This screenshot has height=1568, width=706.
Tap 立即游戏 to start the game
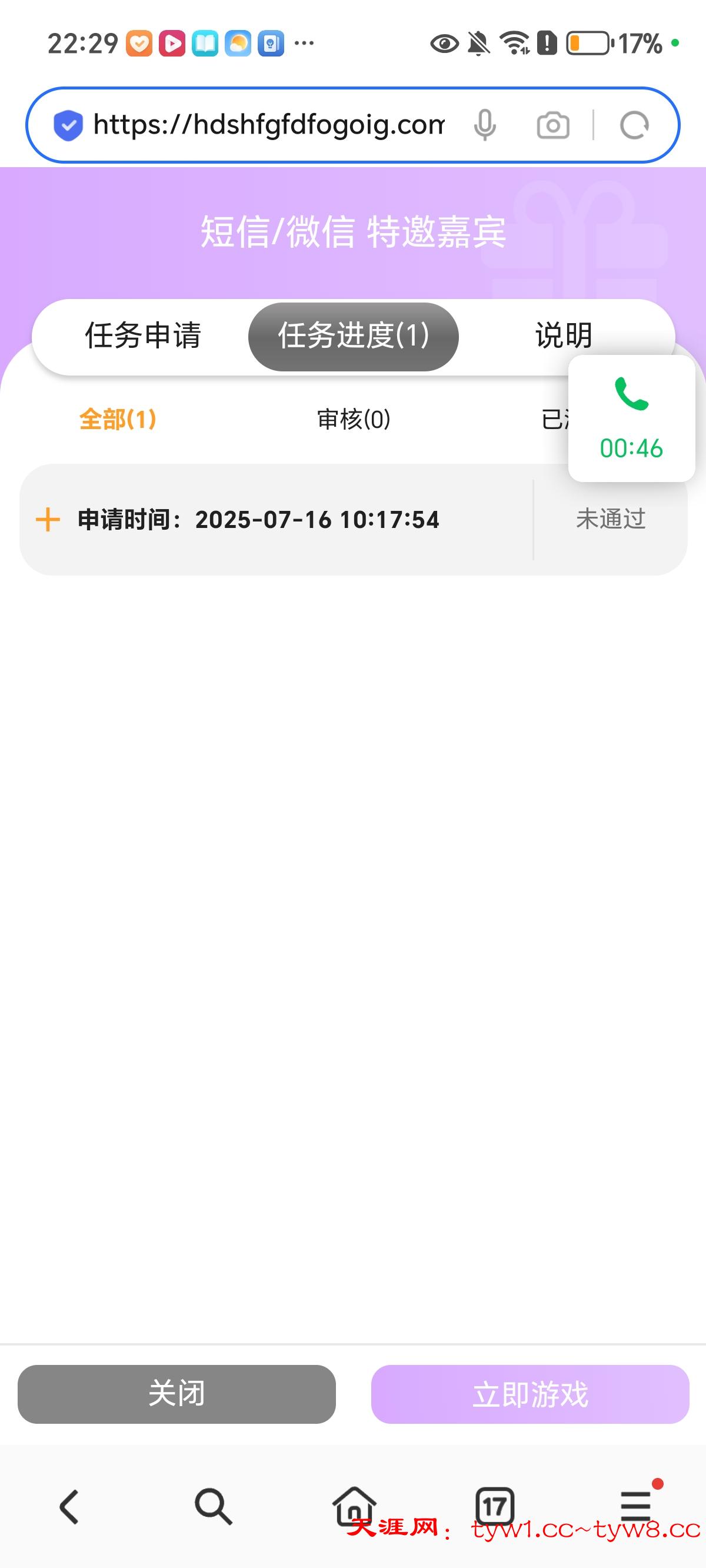pyautogui.click(x=531, y=1396)
